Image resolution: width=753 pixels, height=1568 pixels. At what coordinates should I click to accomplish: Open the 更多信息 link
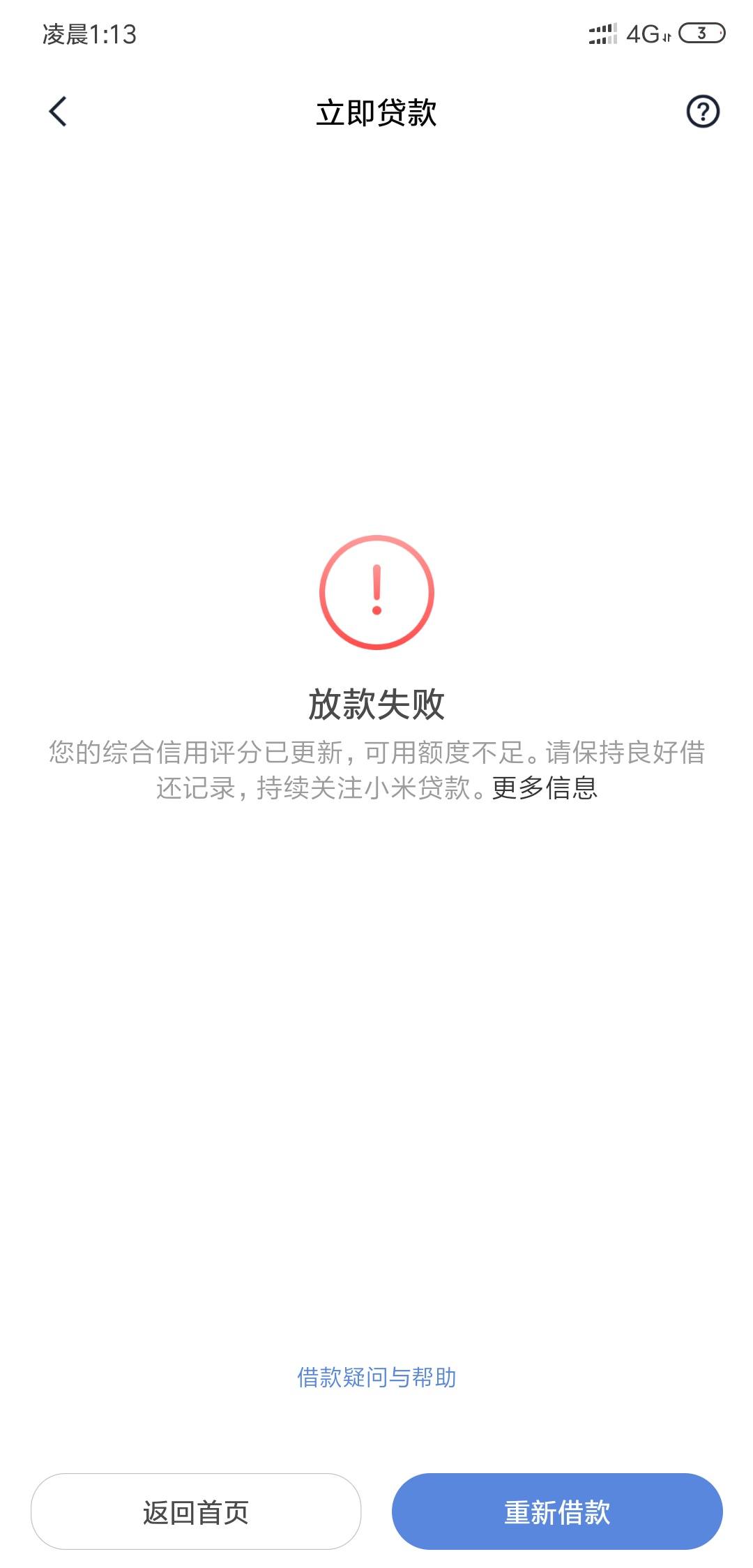coord(545,788)
